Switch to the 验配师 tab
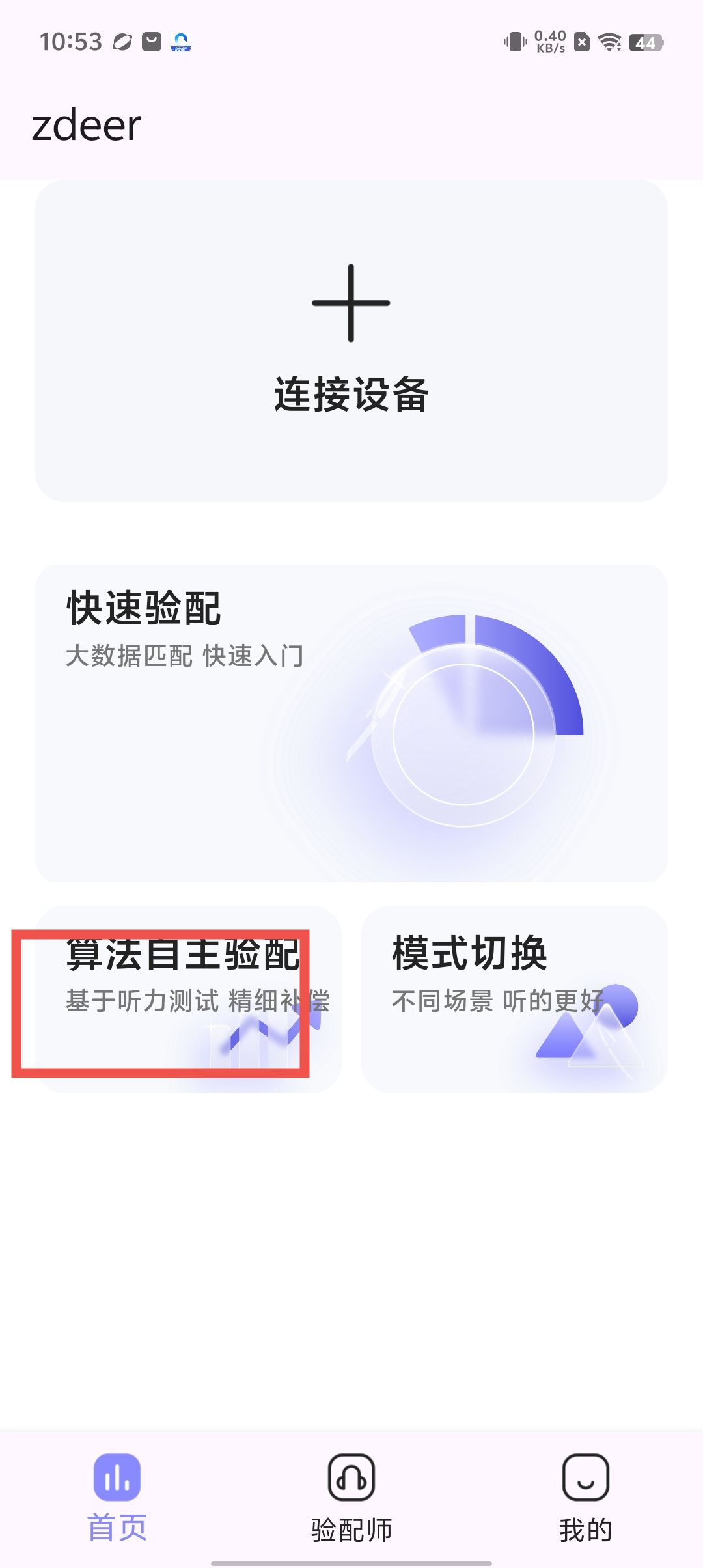This screenshot has height=1568, width=703. coord(351,1498)
